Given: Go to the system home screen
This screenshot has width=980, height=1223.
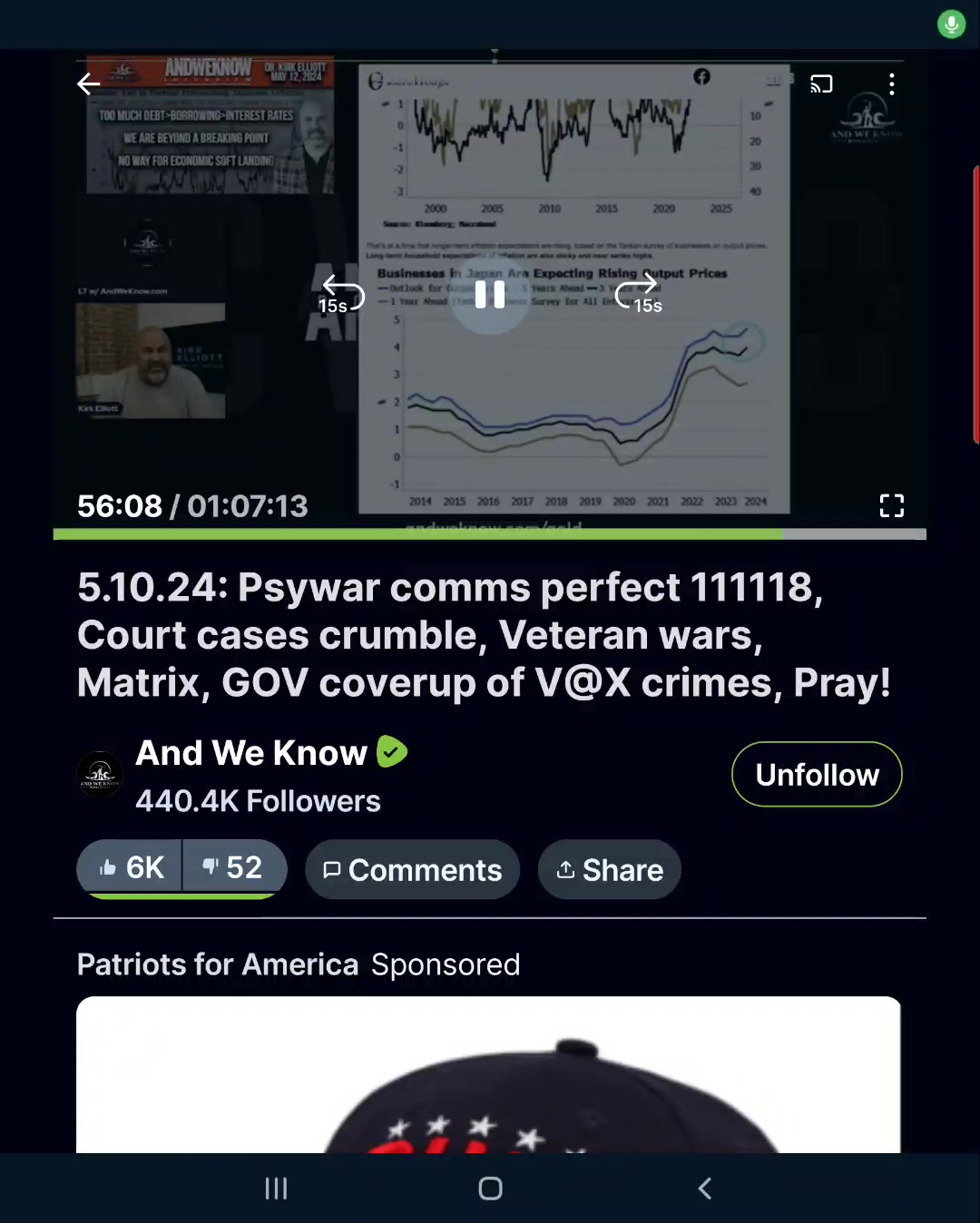Looking at the screenshot, I should pos(490,1189).
